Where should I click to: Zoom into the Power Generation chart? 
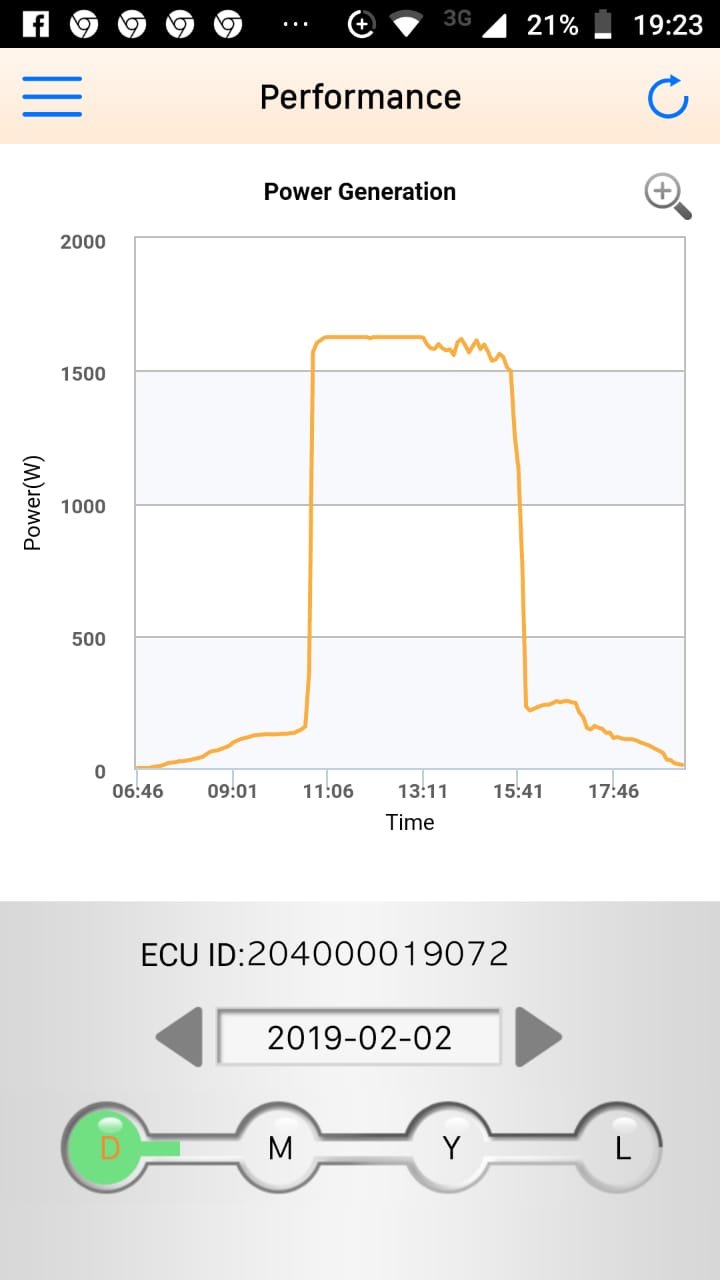click(667, 195)
